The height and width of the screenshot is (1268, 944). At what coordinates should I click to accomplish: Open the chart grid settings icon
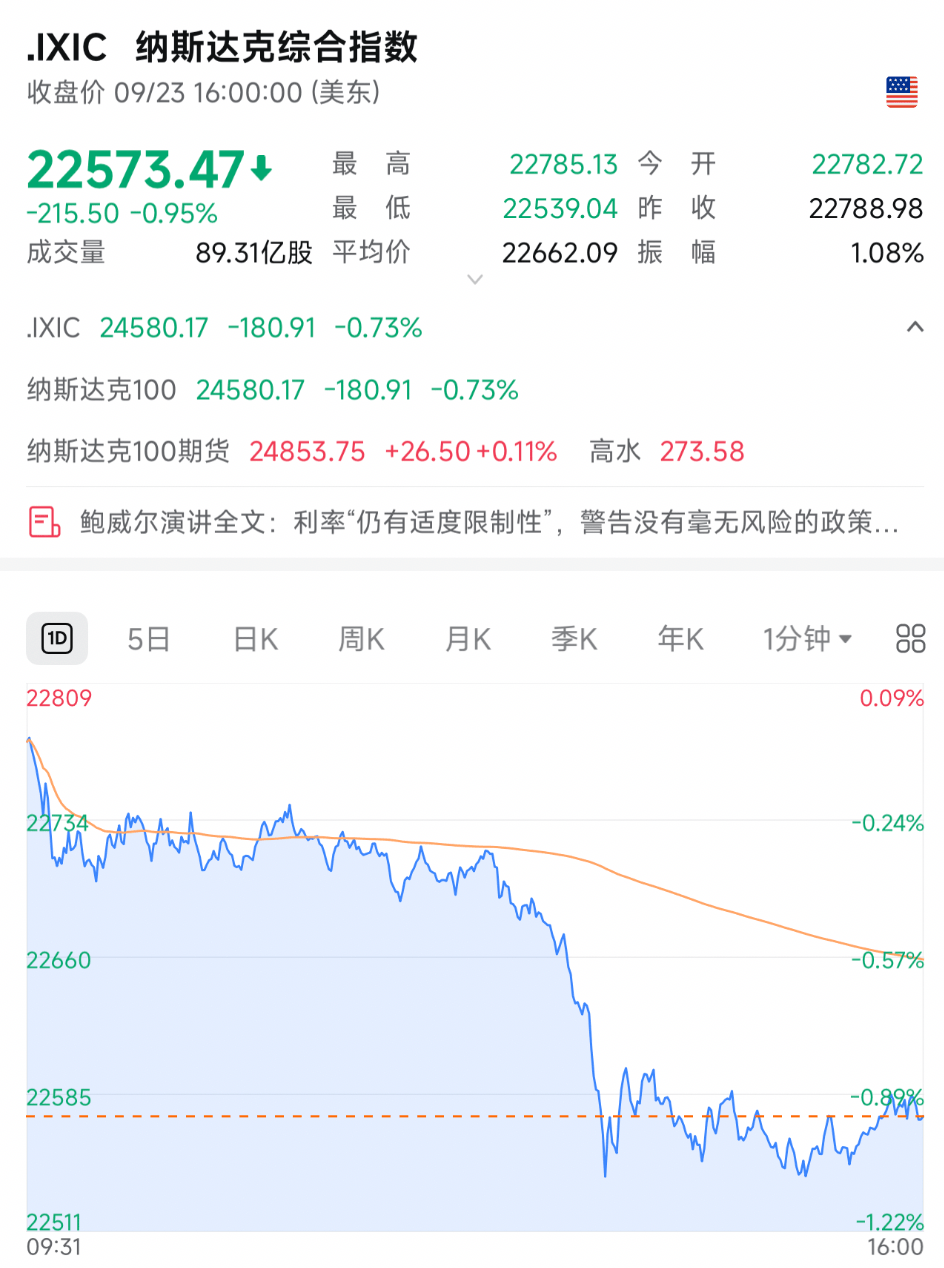(910, 639)
